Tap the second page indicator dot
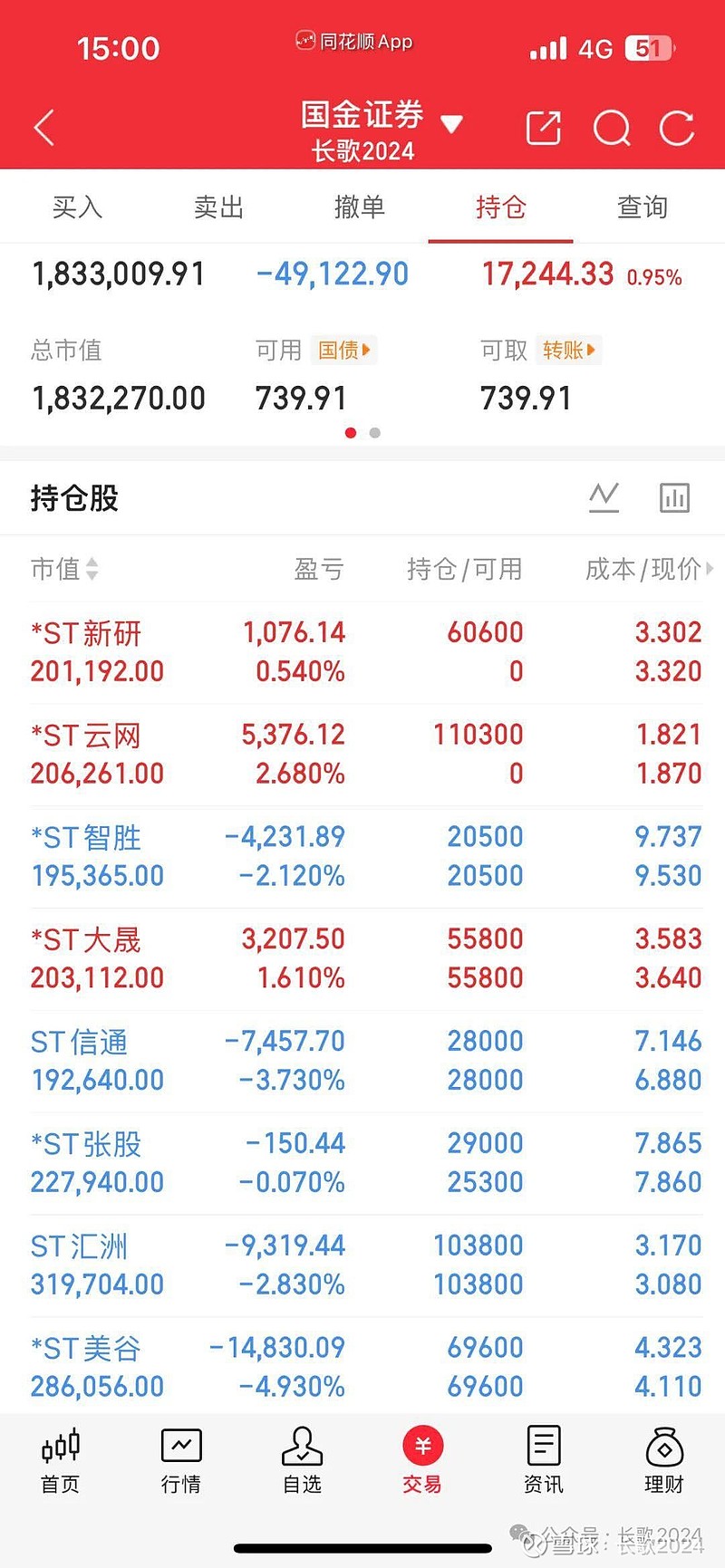This screenshot has height=1568, width=725. coord(373,433)
